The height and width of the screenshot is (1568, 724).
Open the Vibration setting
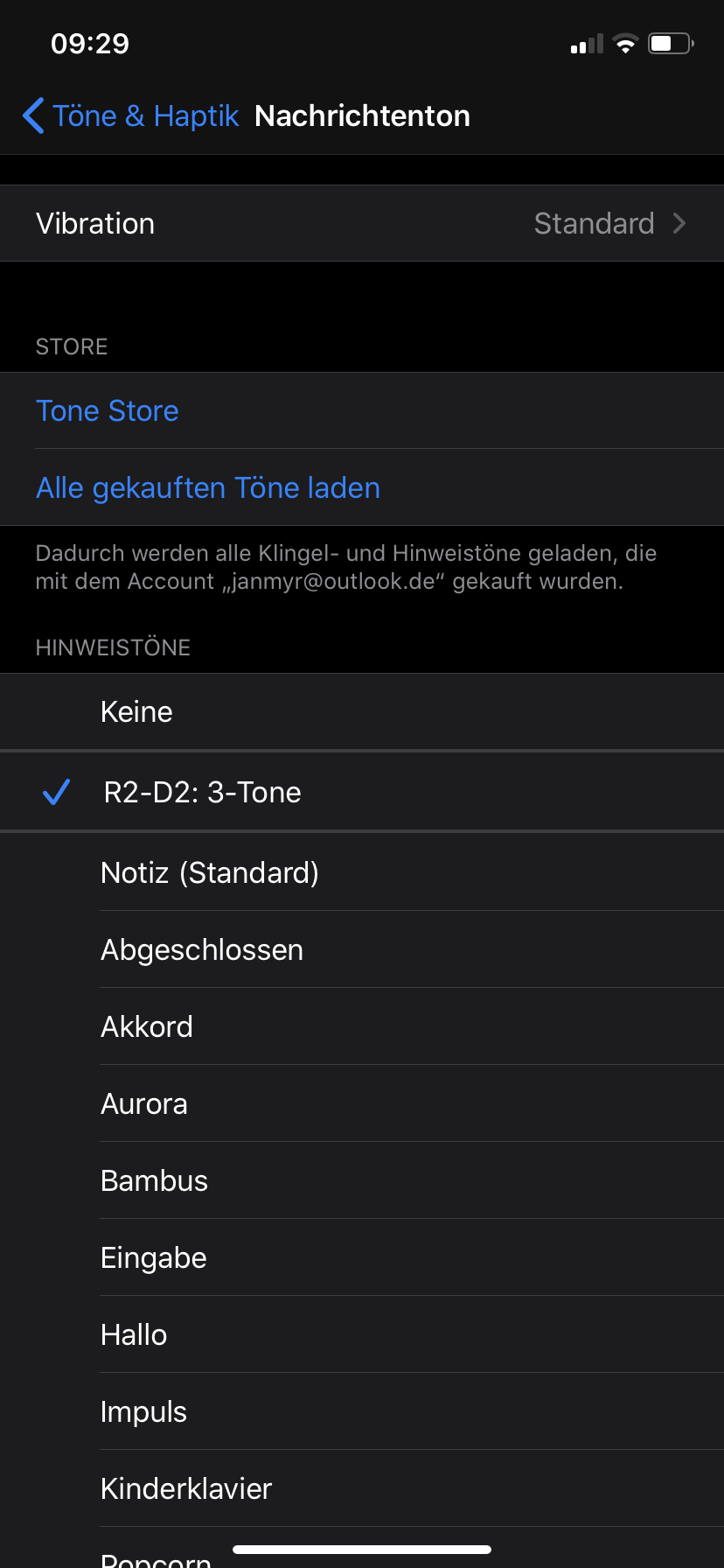(x=362, y=223)
